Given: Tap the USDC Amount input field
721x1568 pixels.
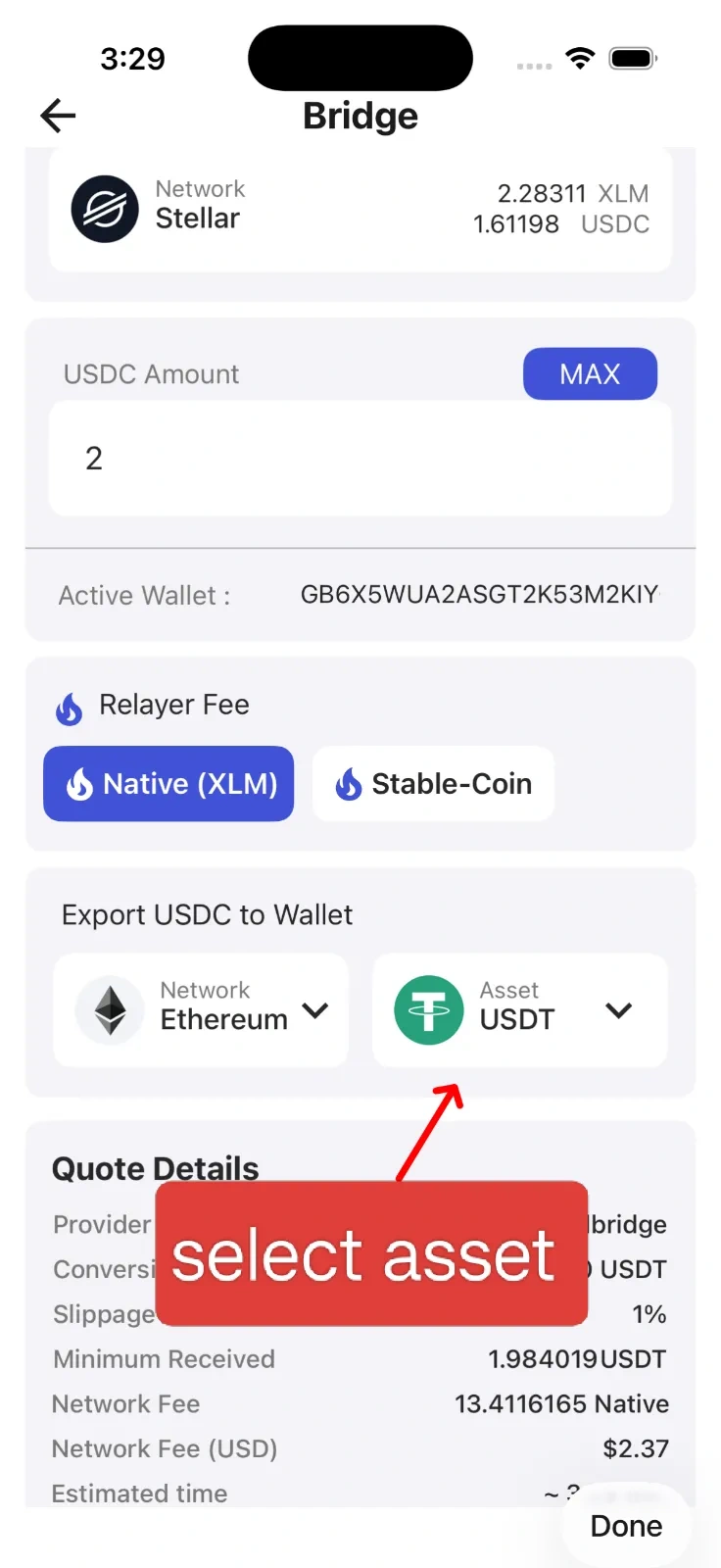Looking at the screenshot, I should click(360, 458).
